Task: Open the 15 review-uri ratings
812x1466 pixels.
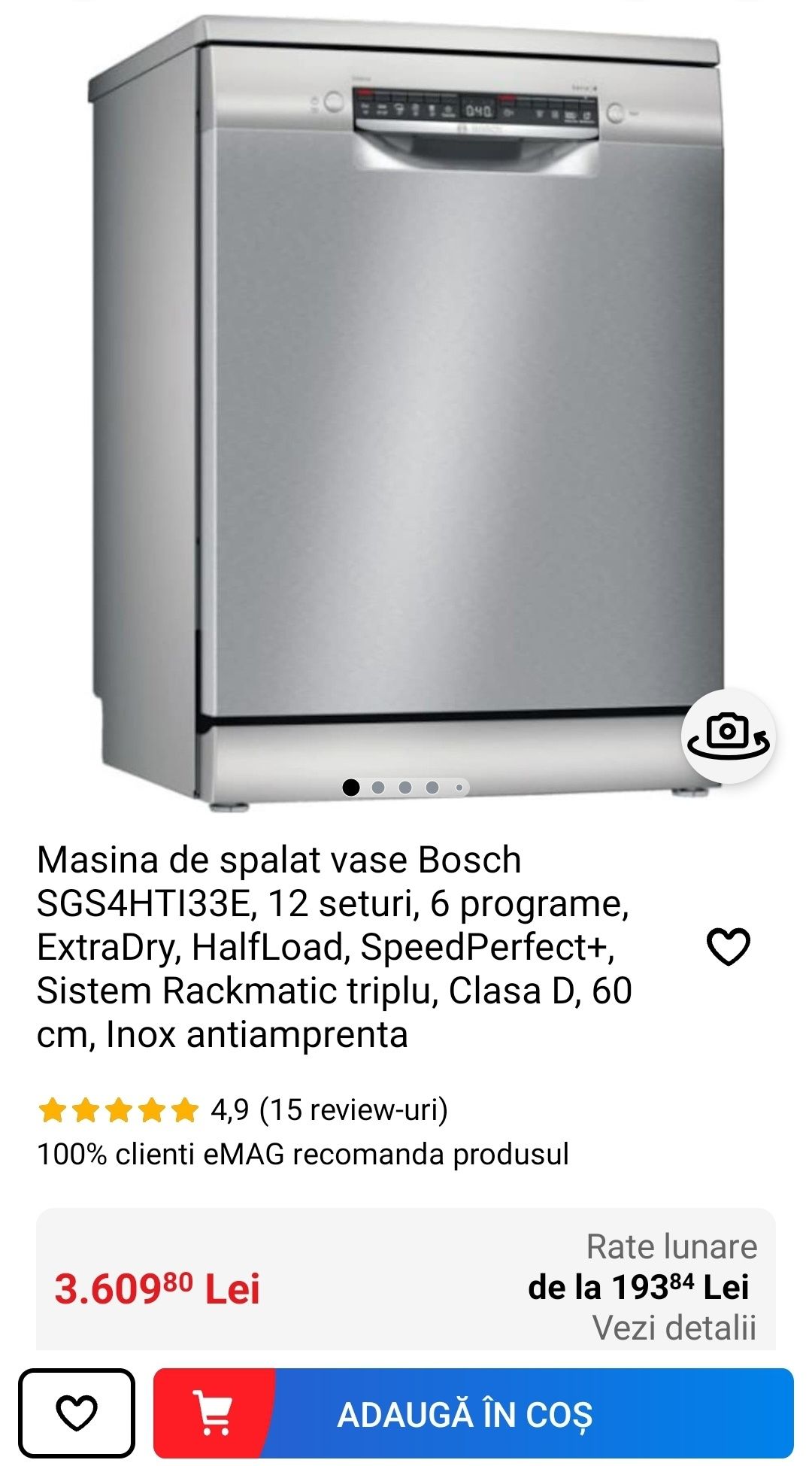Action: 353,1109
